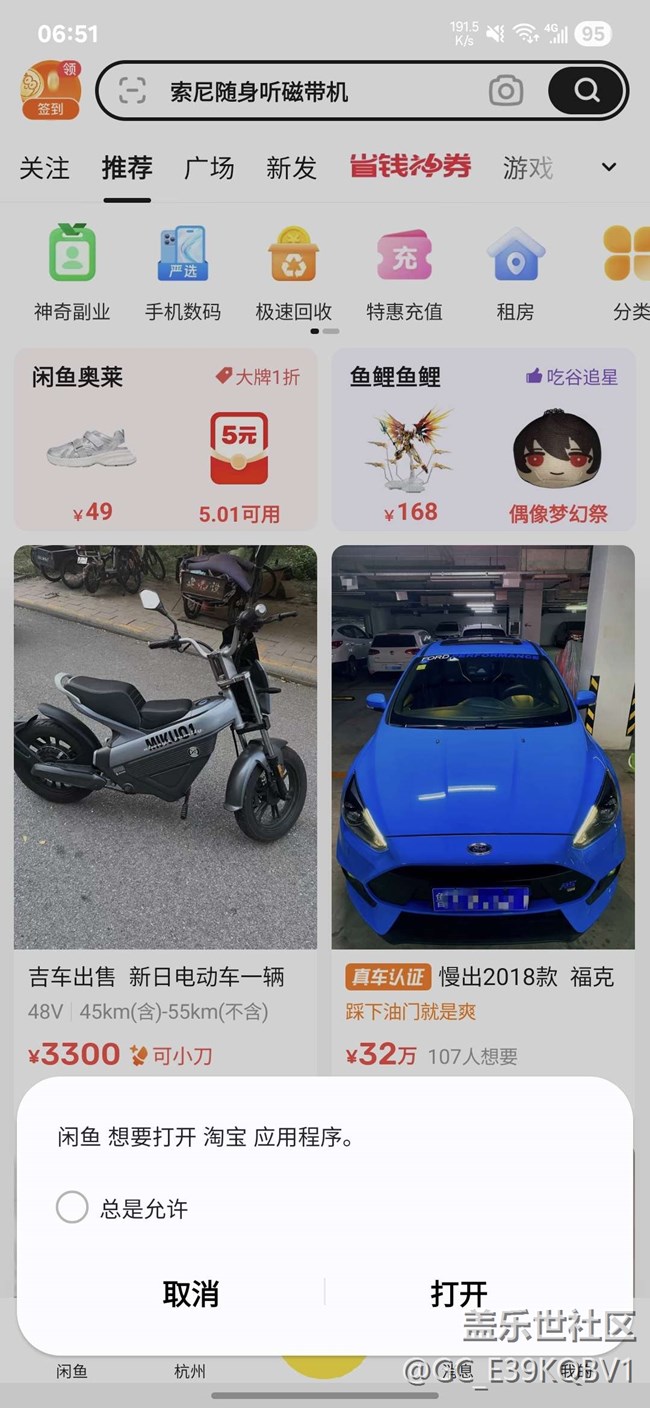
Task: Select the 总是允许 option
Action: (72, 1207)
